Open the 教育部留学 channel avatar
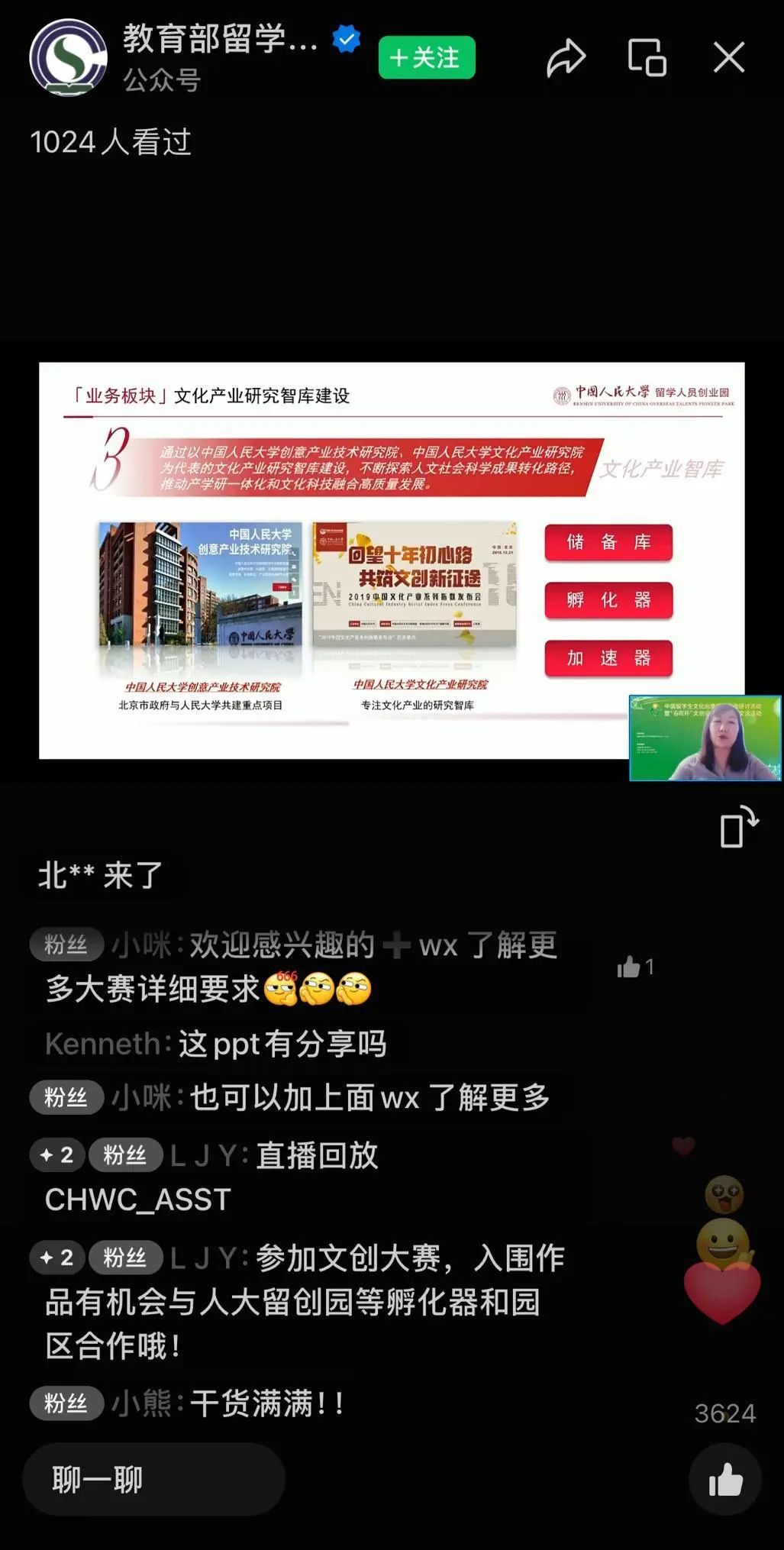Image resolution: width=784 pixels, height=1550 pixels. (x=68, y=58)
